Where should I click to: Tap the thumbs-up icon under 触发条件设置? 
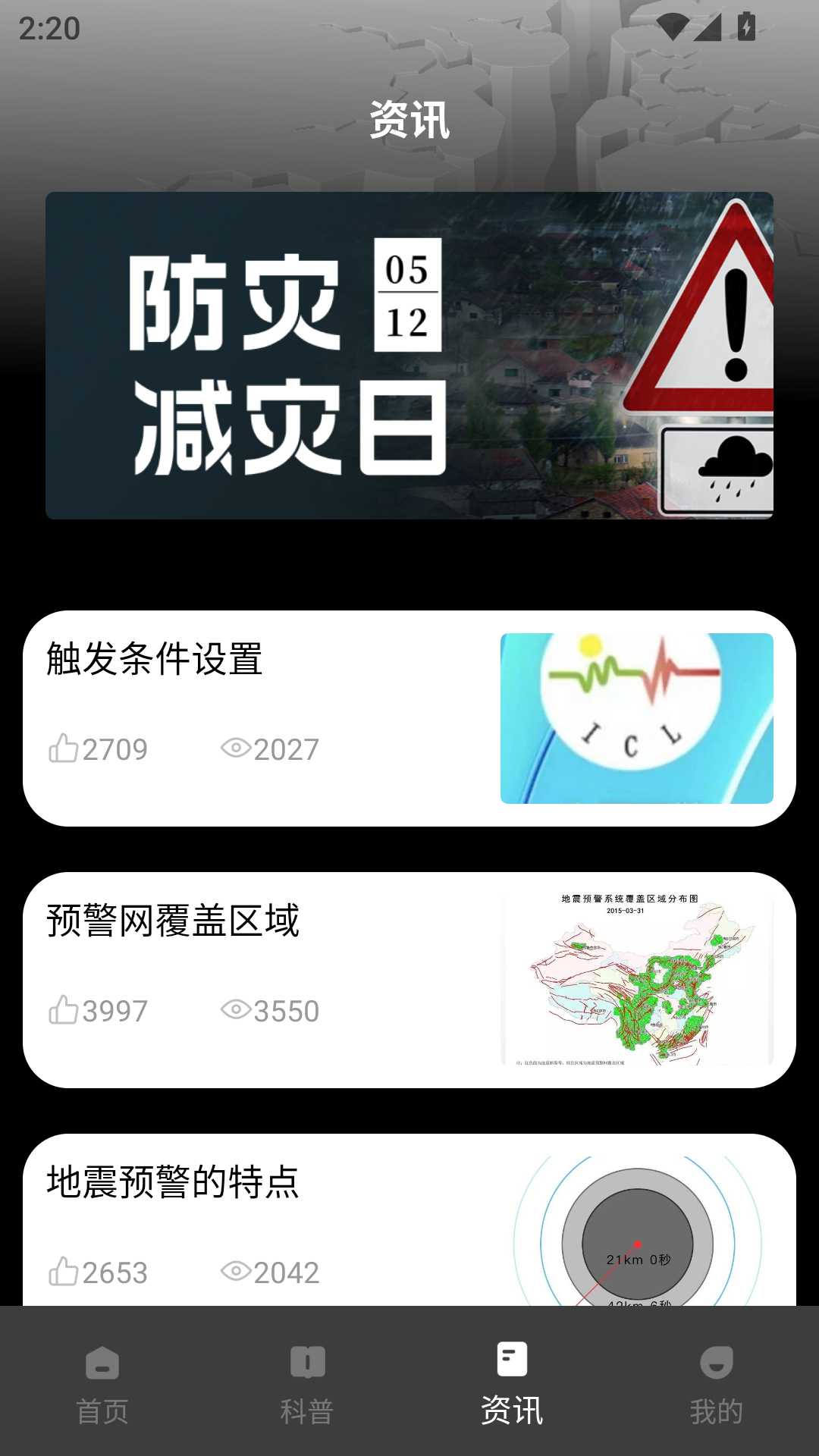tap(64, 749)
